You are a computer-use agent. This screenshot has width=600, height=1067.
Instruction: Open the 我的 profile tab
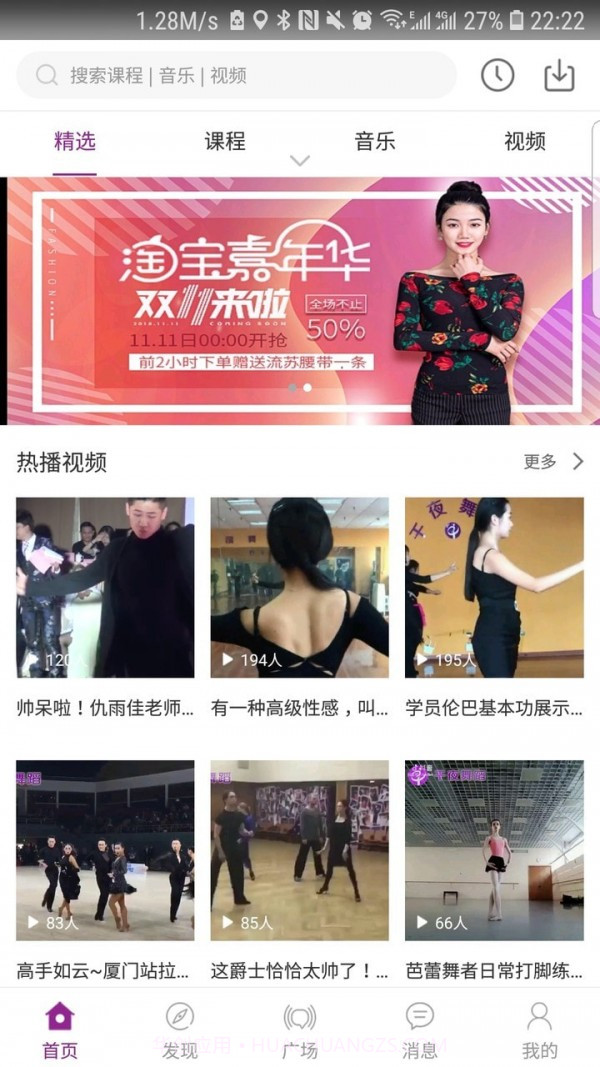pyautogui.click(x=540, y=1030)
